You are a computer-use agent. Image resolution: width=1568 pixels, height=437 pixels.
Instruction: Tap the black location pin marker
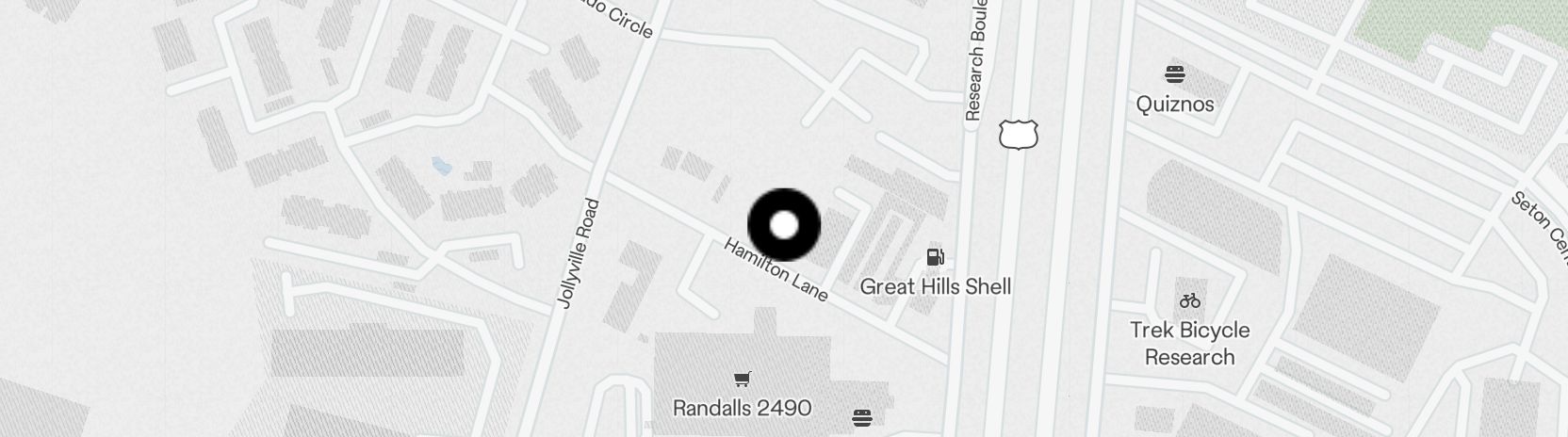click(784, 225)
